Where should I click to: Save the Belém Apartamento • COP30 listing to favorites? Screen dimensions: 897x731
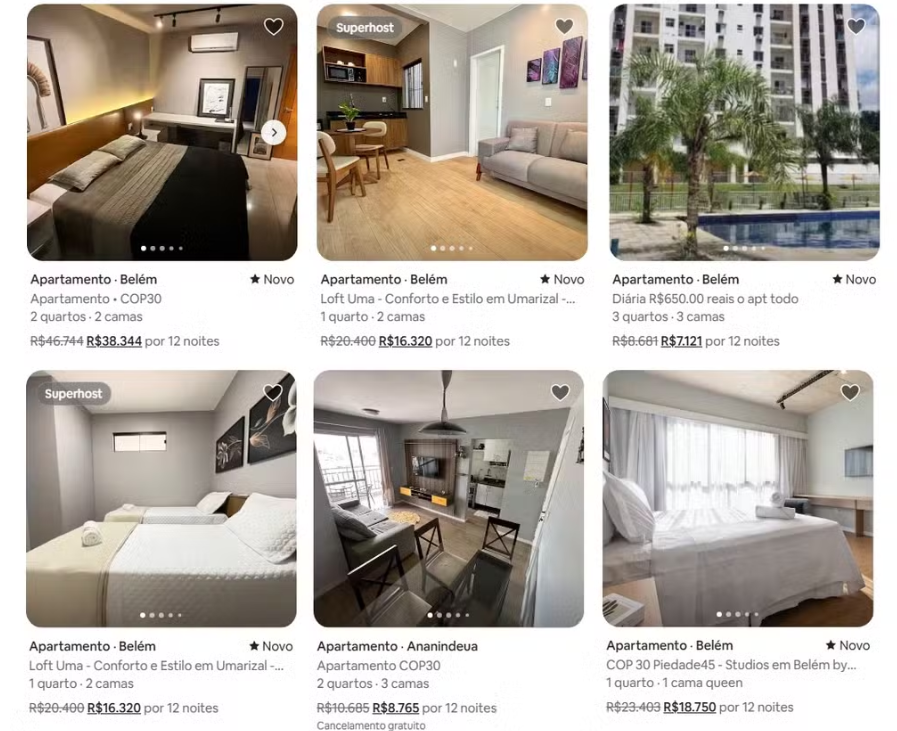tap(273, 27)
